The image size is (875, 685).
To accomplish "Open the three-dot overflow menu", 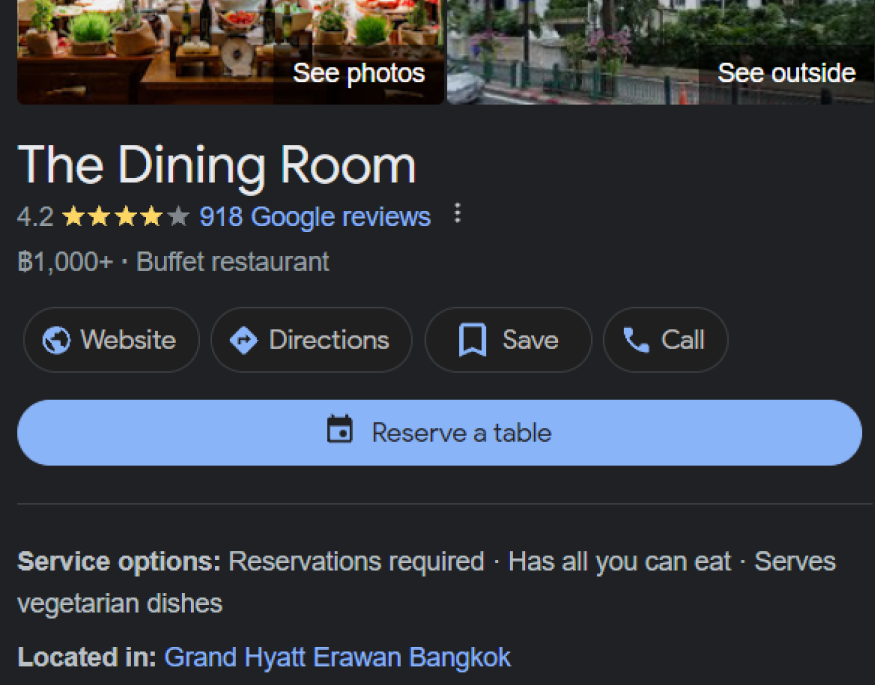I will tap(457, 214).
